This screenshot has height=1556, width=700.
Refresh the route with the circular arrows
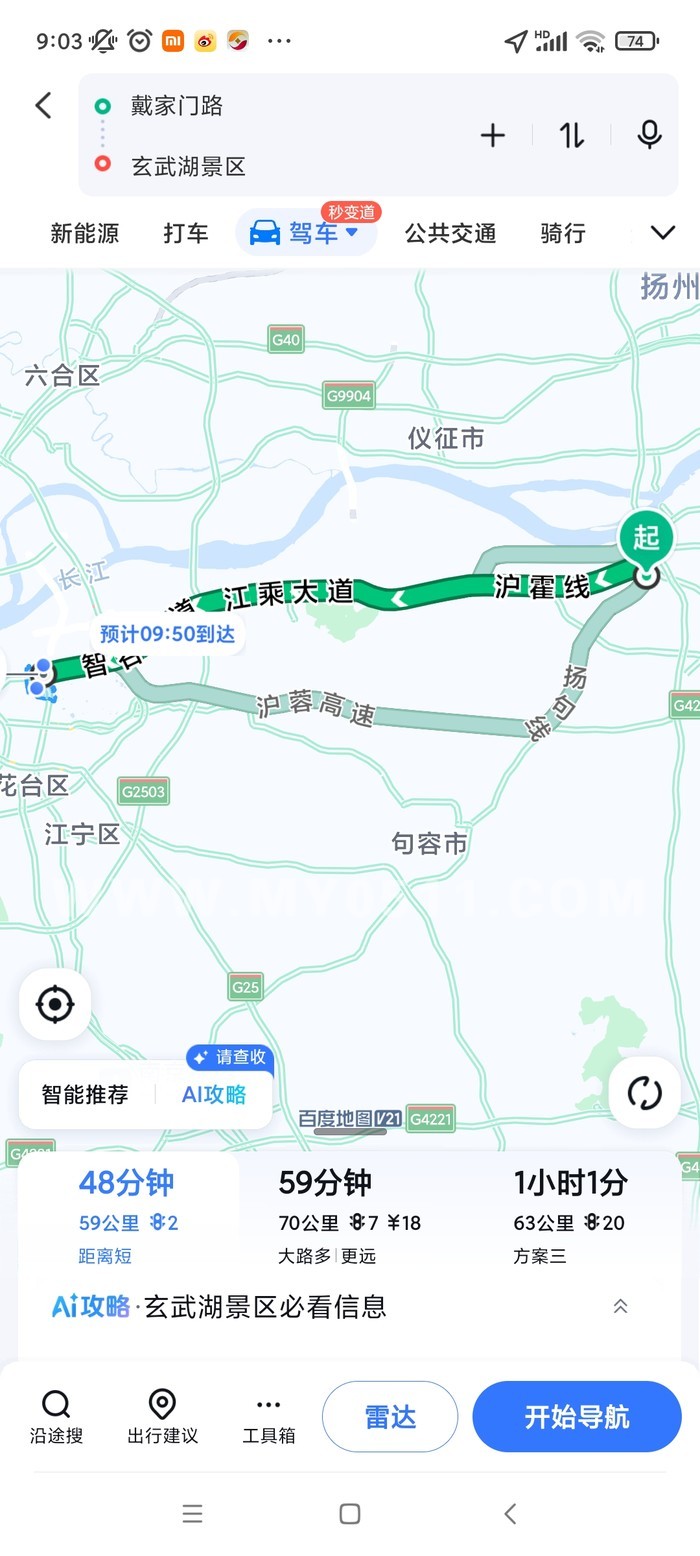coord(645,1093)
